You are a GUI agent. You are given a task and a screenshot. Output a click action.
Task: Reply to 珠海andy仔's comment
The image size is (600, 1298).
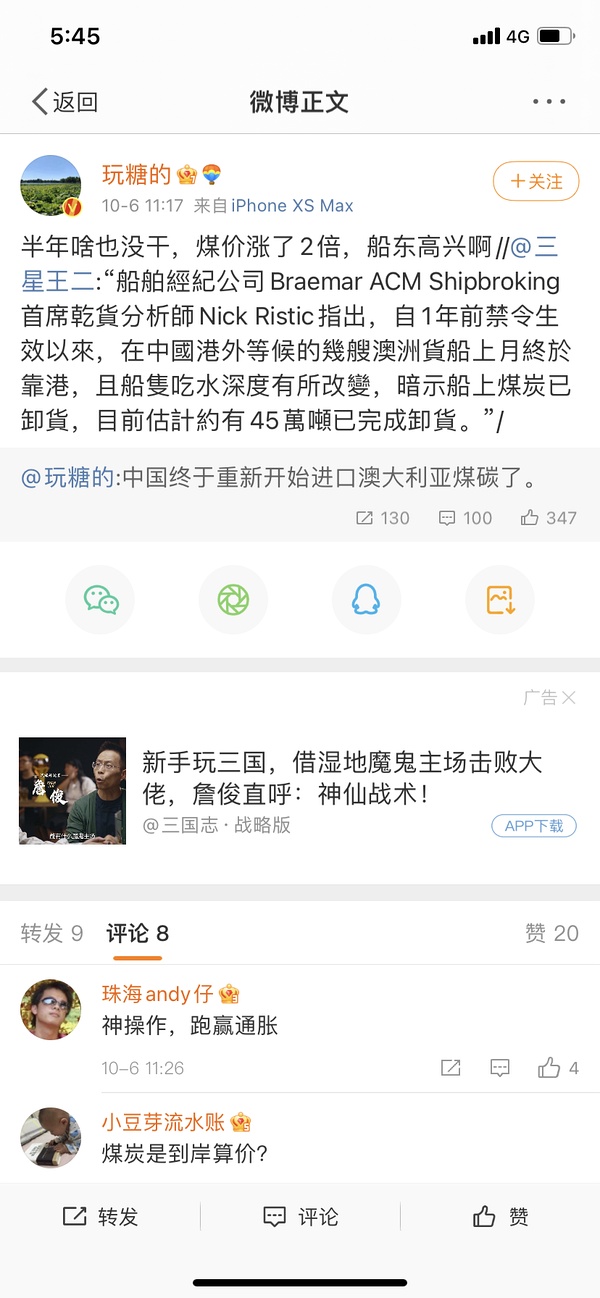click(x=500, y=1068)
